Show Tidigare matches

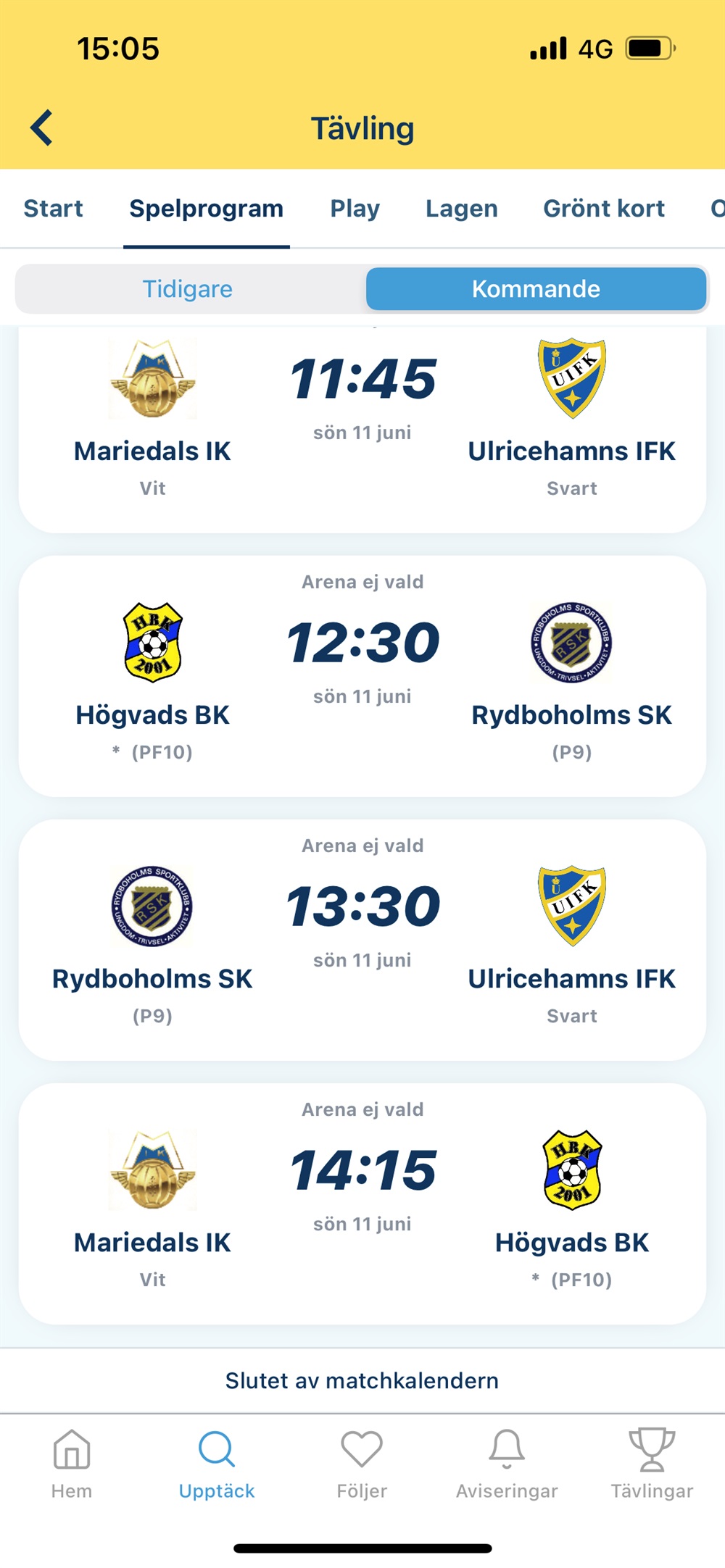coord(188,289)
